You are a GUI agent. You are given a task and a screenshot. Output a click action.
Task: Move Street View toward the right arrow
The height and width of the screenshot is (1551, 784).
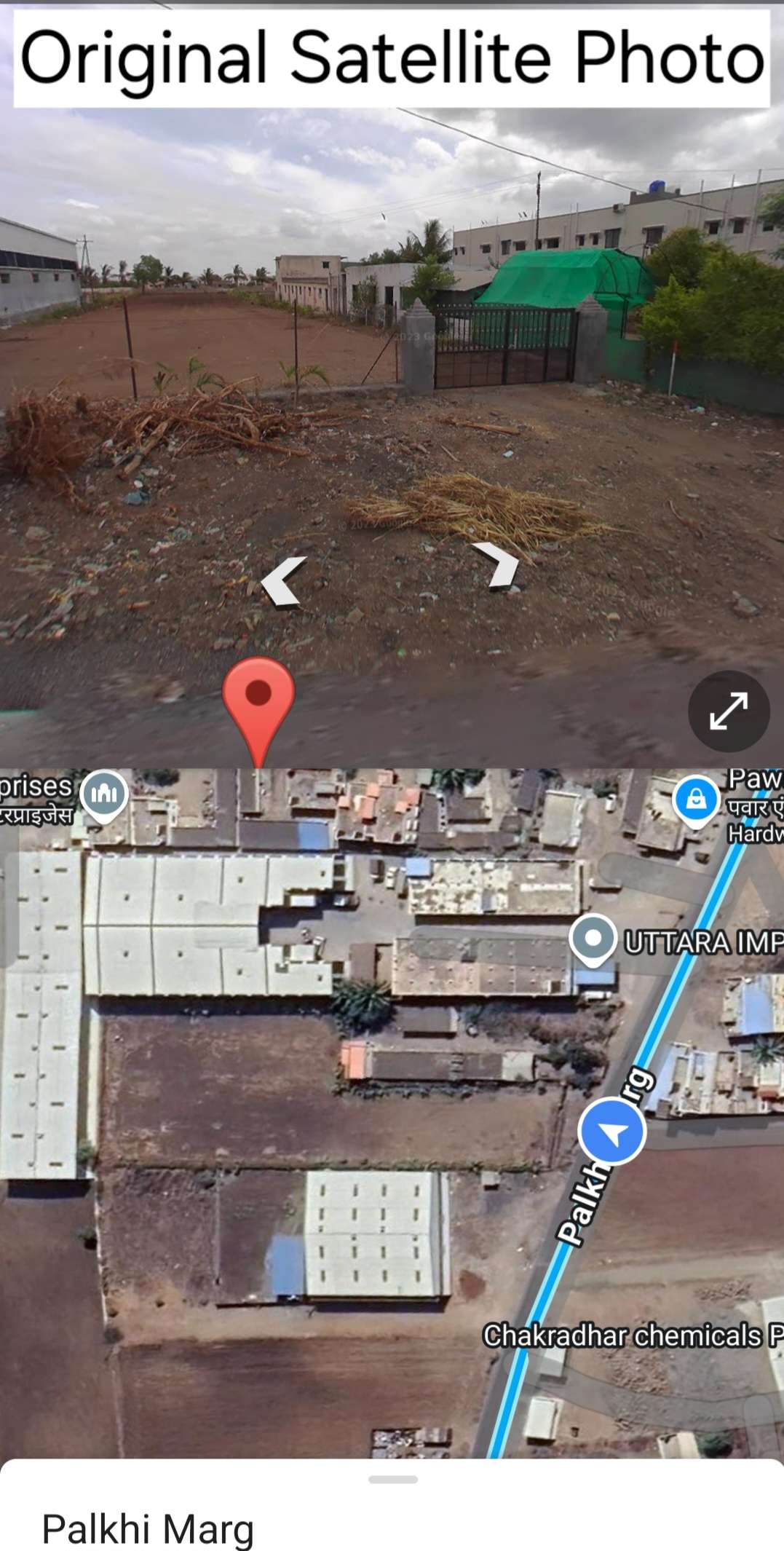tap(496, 564)
